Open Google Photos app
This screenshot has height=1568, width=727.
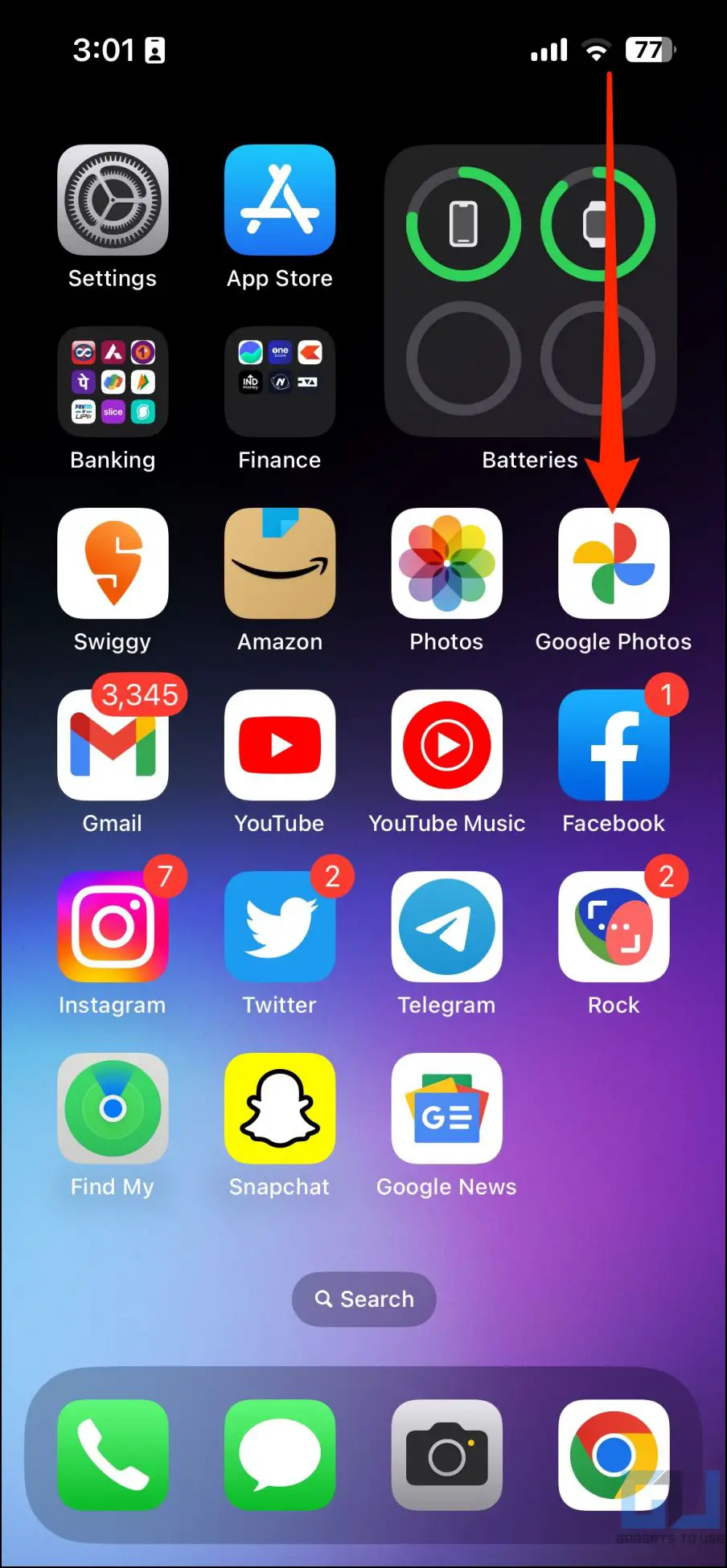pyautogui.click(x=614, y=563)
